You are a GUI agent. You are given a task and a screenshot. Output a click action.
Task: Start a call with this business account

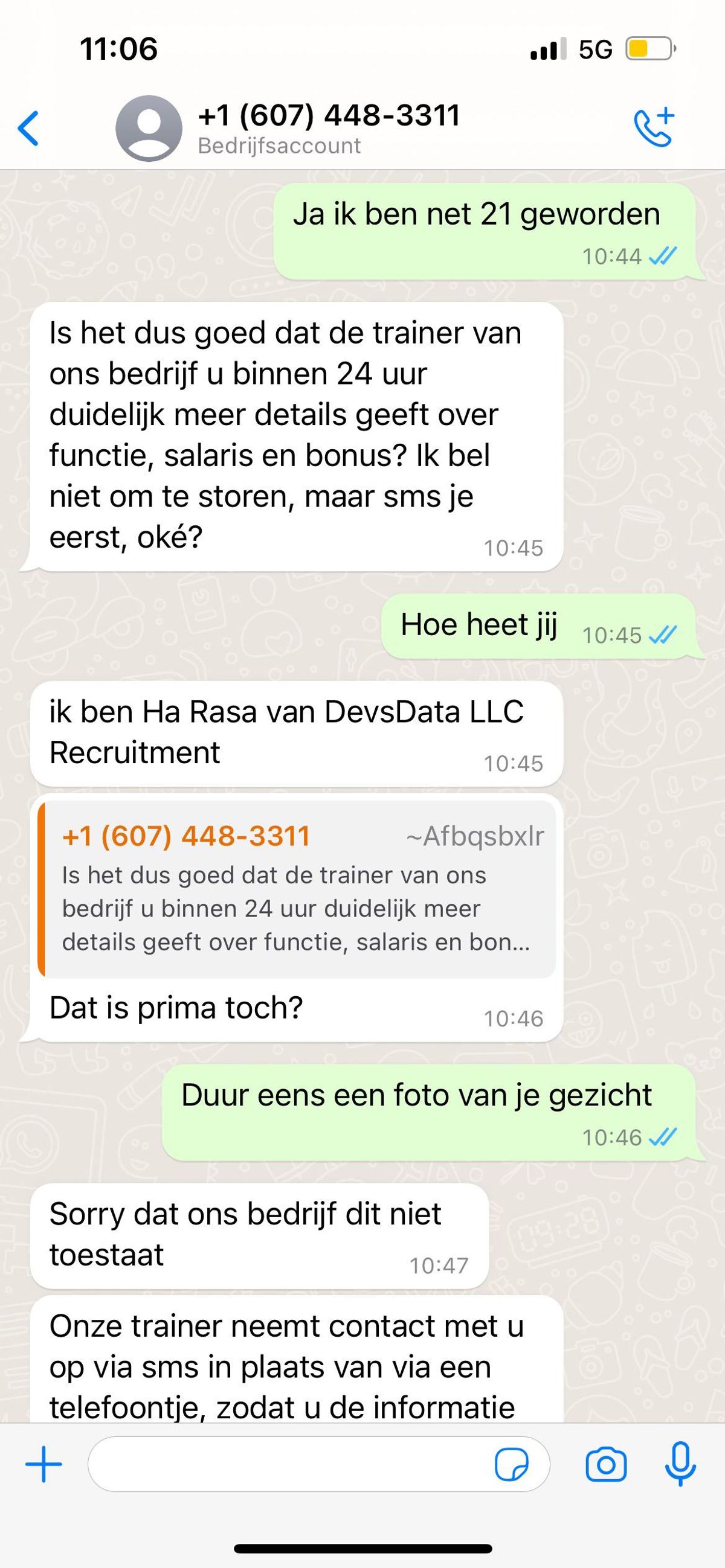[x=654, y=128]
